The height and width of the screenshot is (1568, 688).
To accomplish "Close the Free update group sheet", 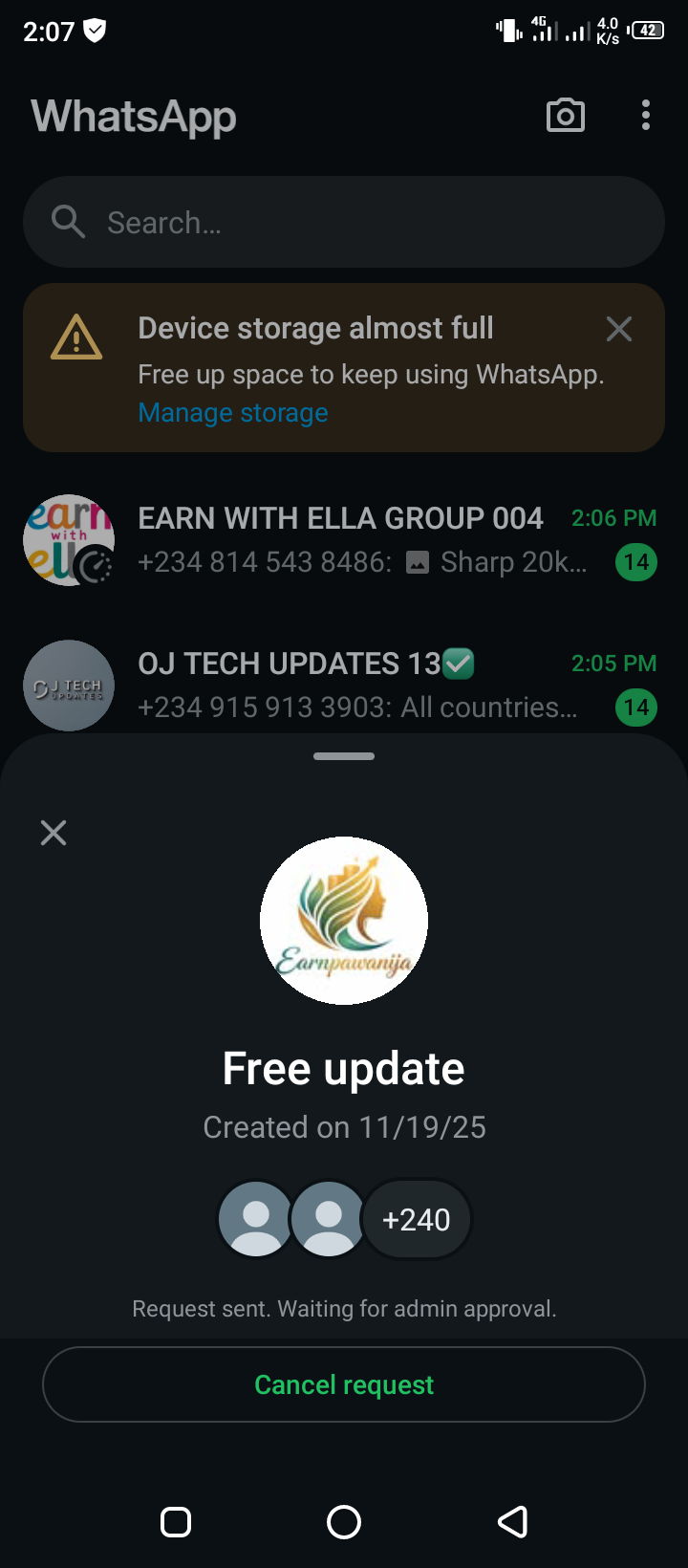I will (54, 833).
